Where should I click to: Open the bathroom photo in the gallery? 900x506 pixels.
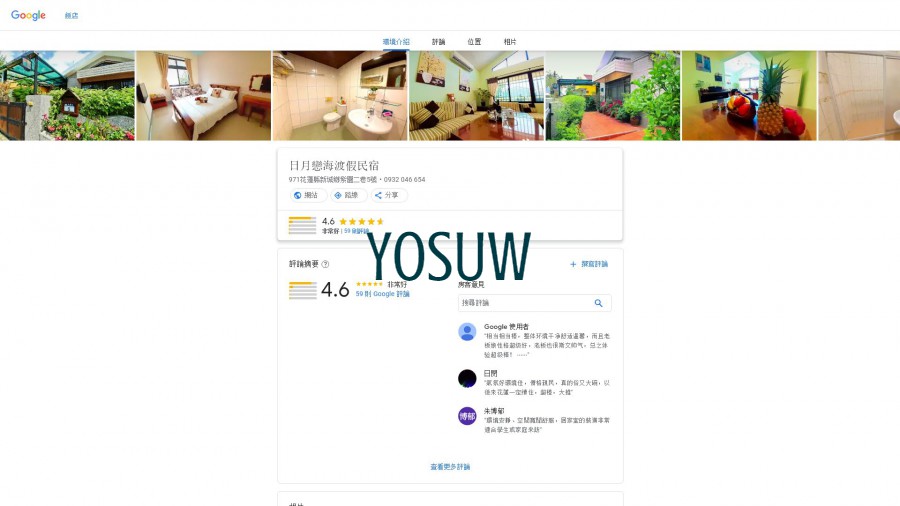point(339,95)
